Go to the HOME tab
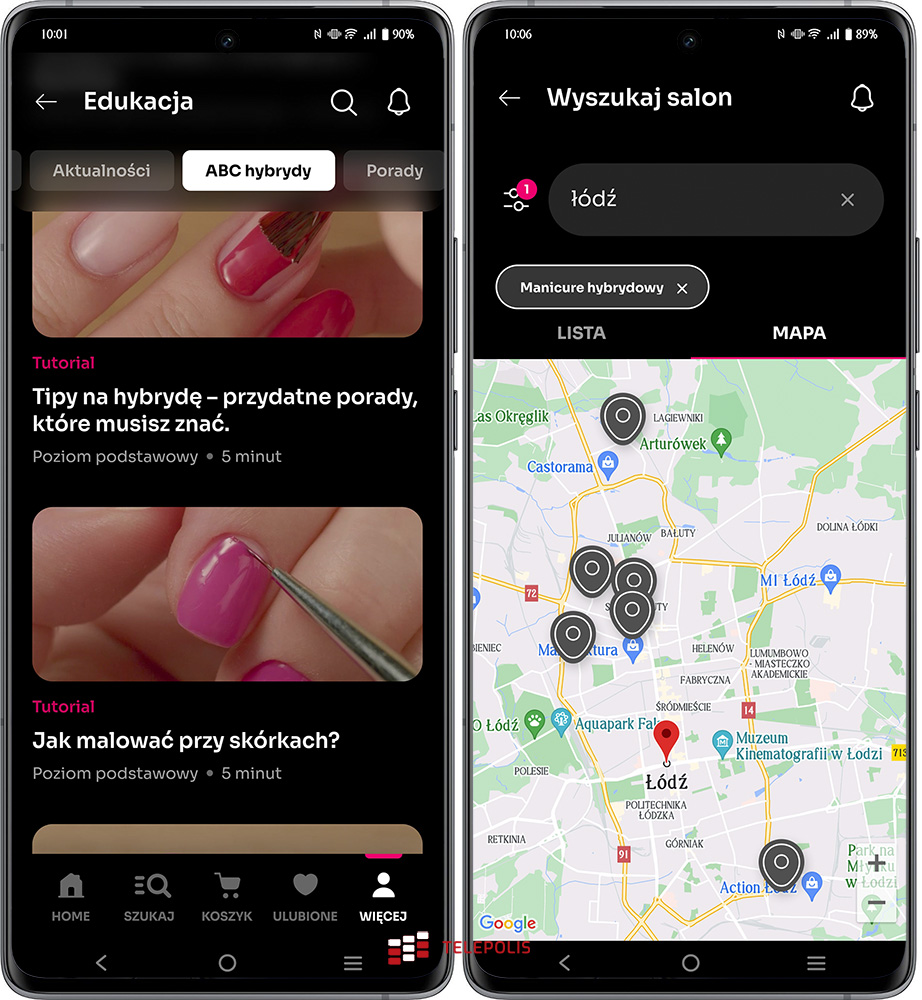Viewport: 922px width, 1000px height. 71,896
